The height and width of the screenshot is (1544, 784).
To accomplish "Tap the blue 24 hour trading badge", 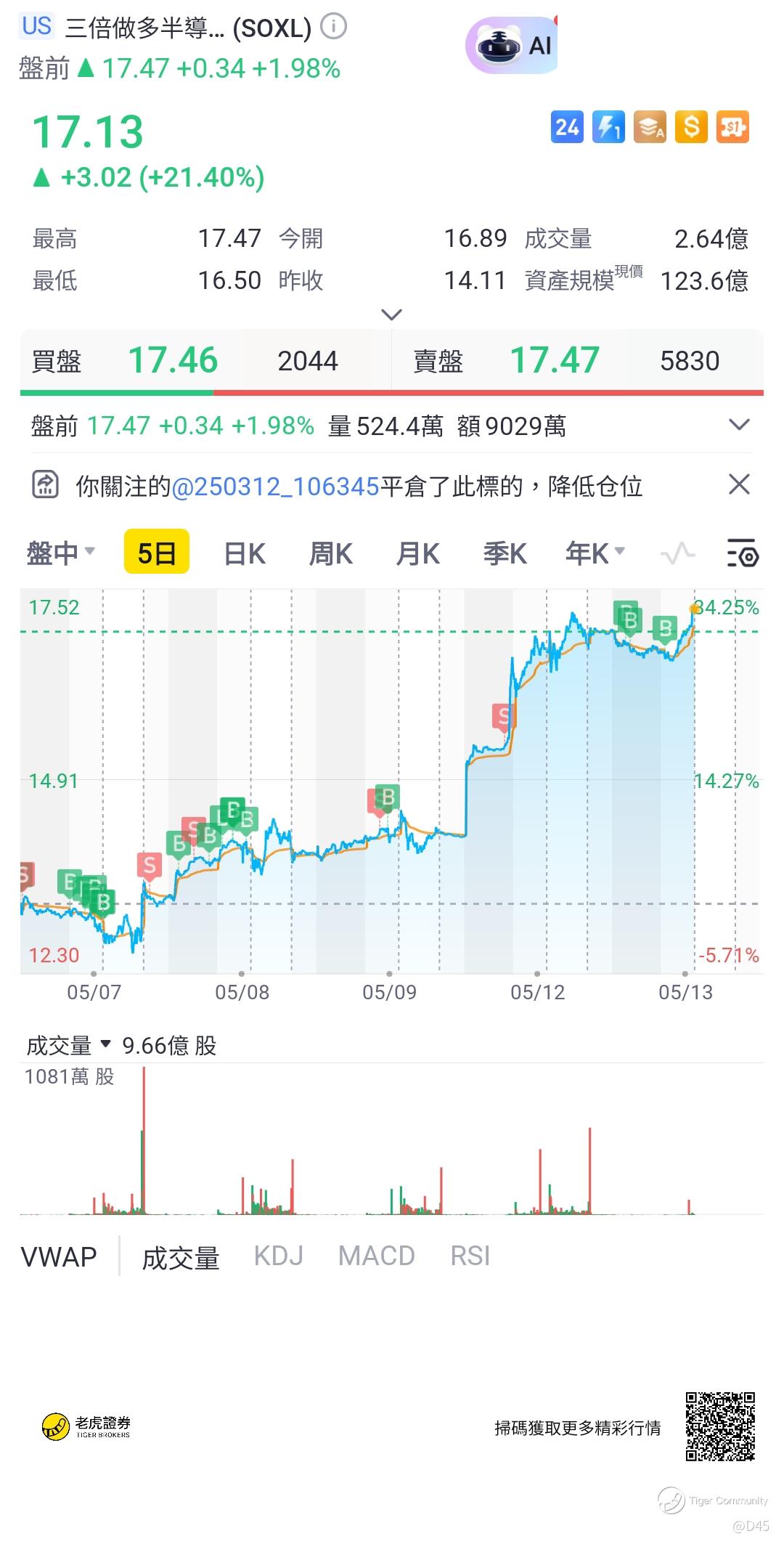I will click(567, 127).
